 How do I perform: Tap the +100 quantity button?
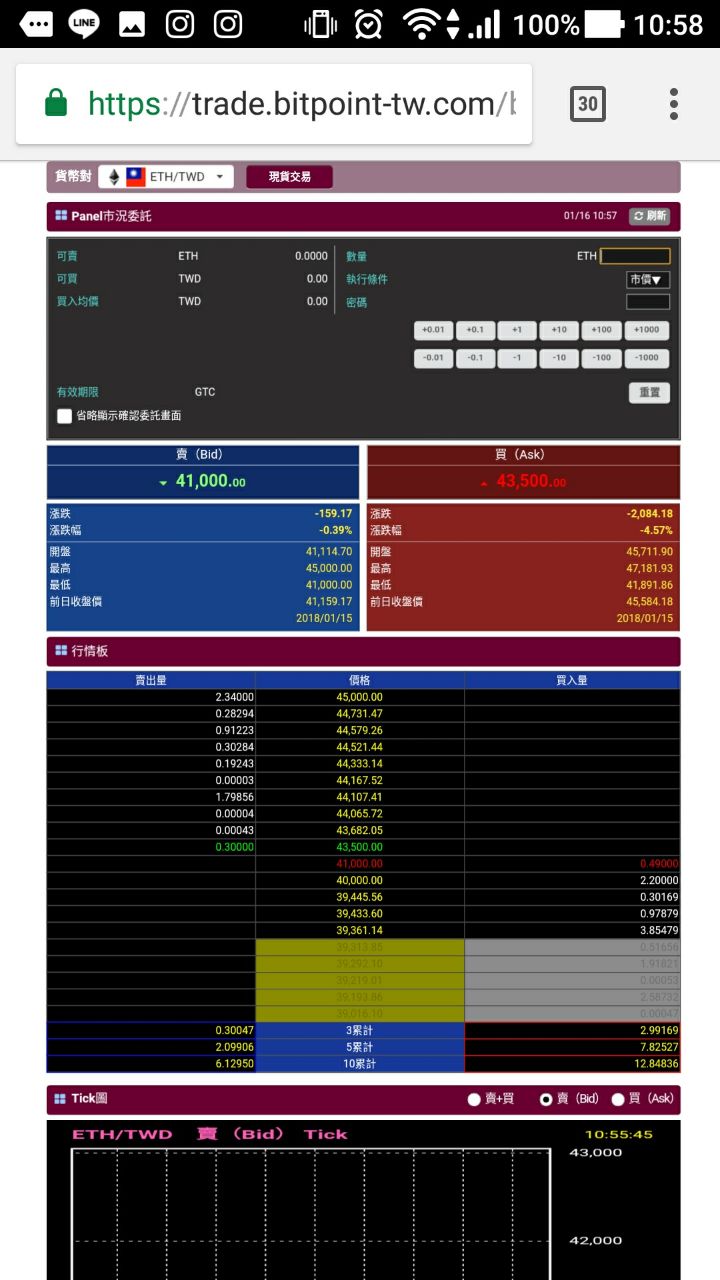click(x=601, y=330)
